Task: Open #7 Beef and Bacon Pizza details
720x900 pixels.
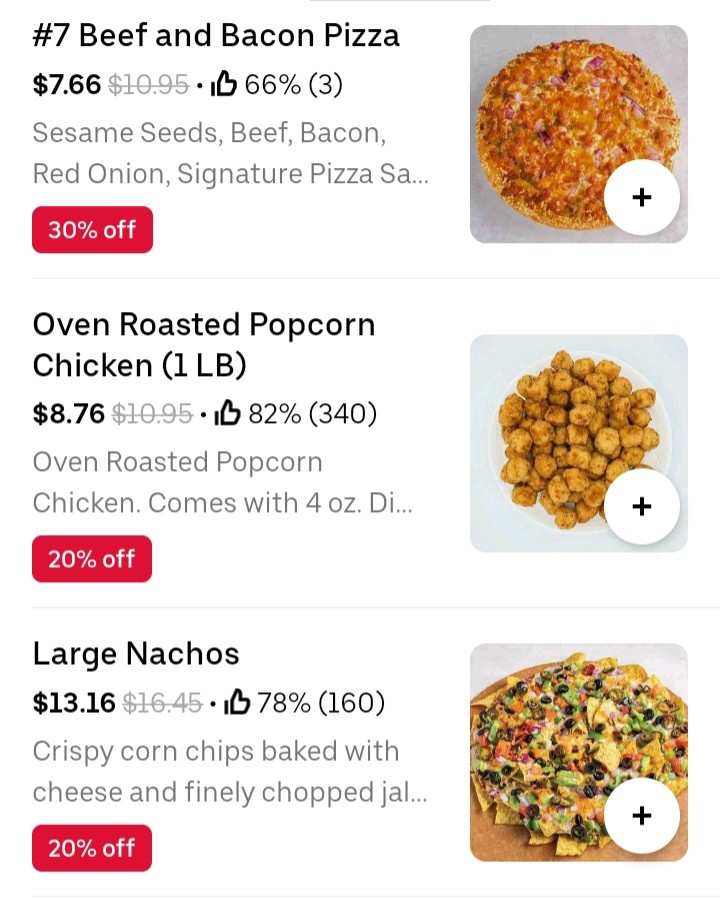Action: [x=216, y=36]
